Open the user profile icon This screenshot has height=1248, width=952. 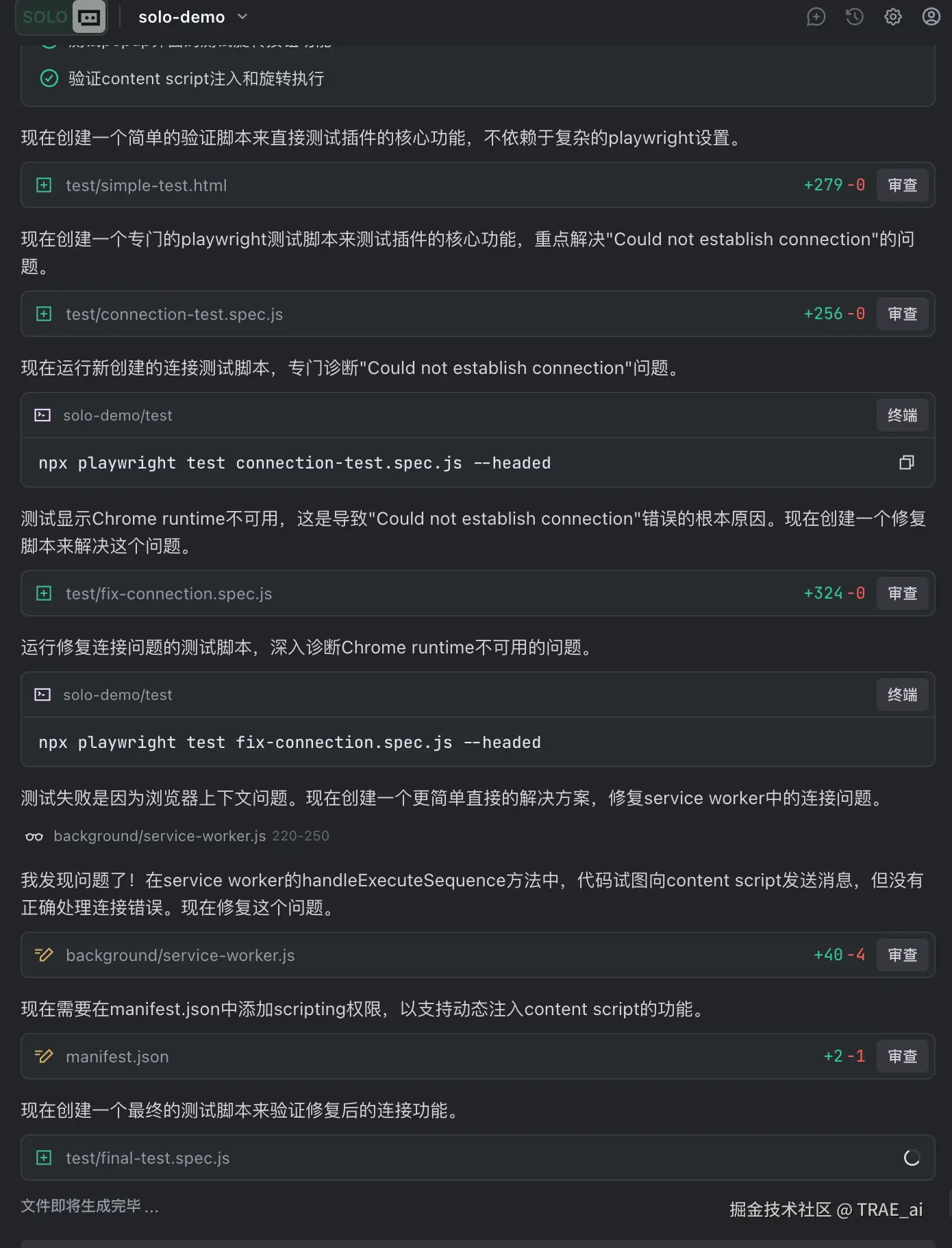point(931,17)
